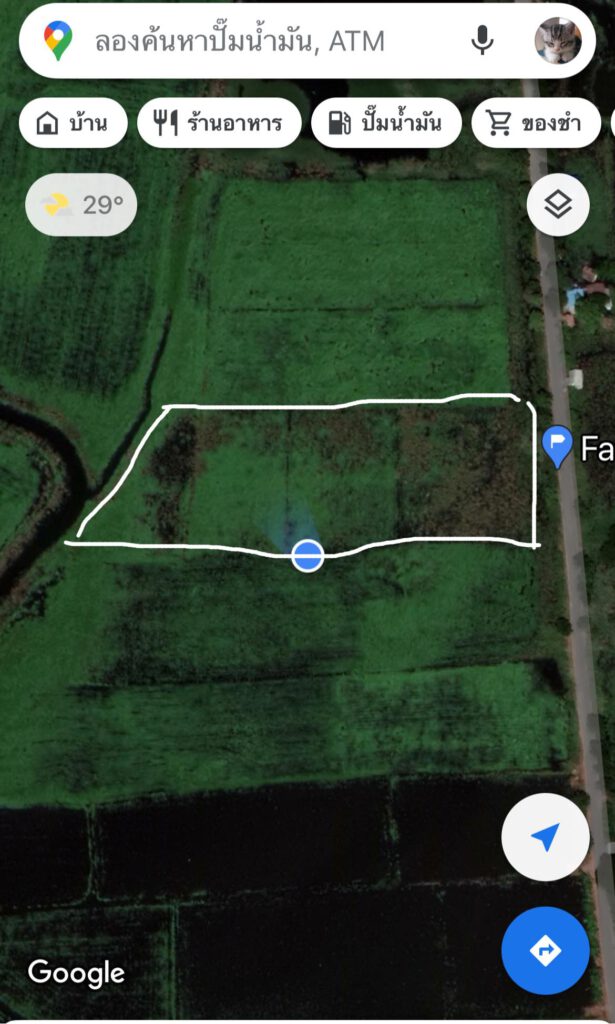The image size is (615, 1024).
Task: Open the 29° weather widget
Action: click(81, 205)
